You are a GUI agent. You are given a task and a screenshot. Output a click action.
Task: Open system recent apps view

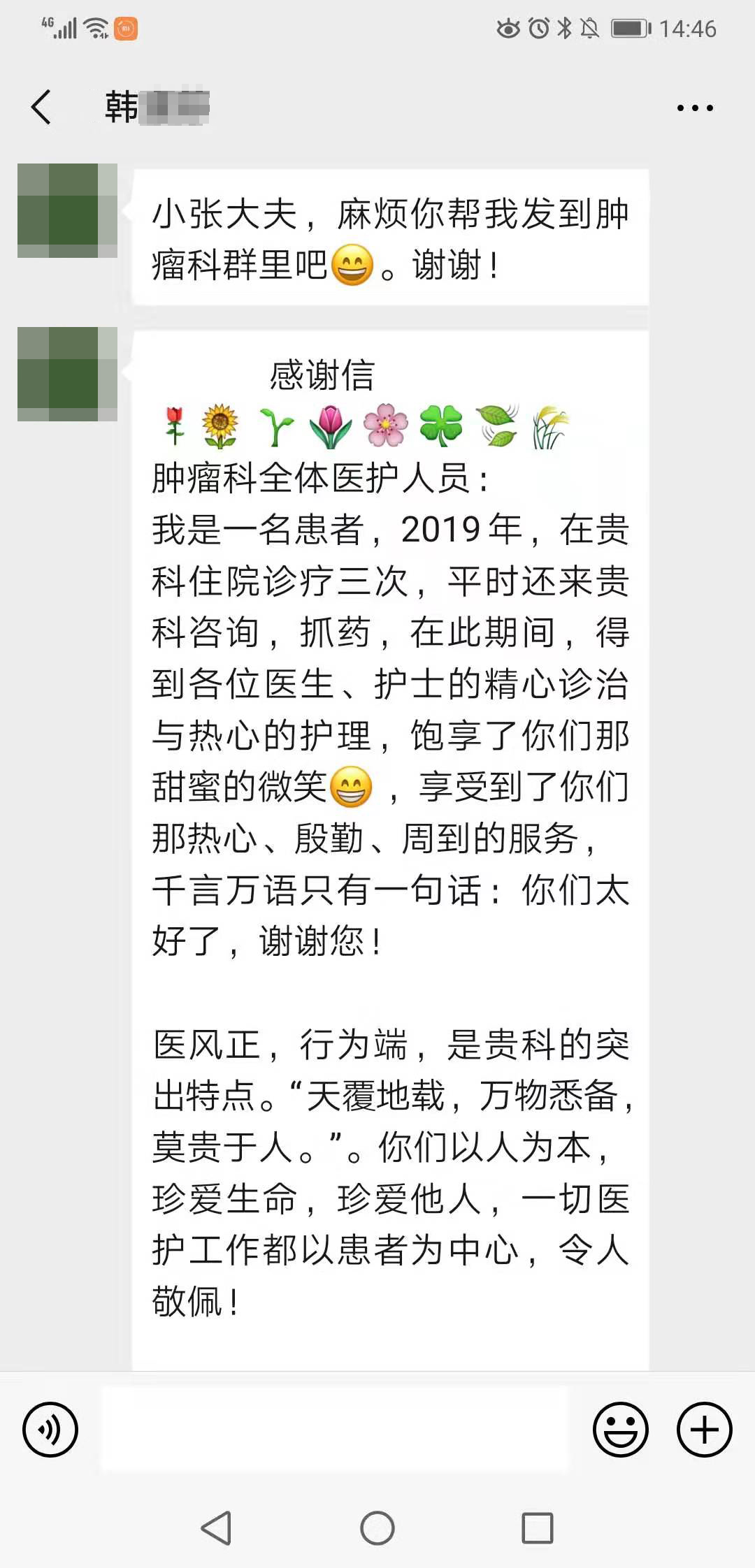click(538, 1527)
